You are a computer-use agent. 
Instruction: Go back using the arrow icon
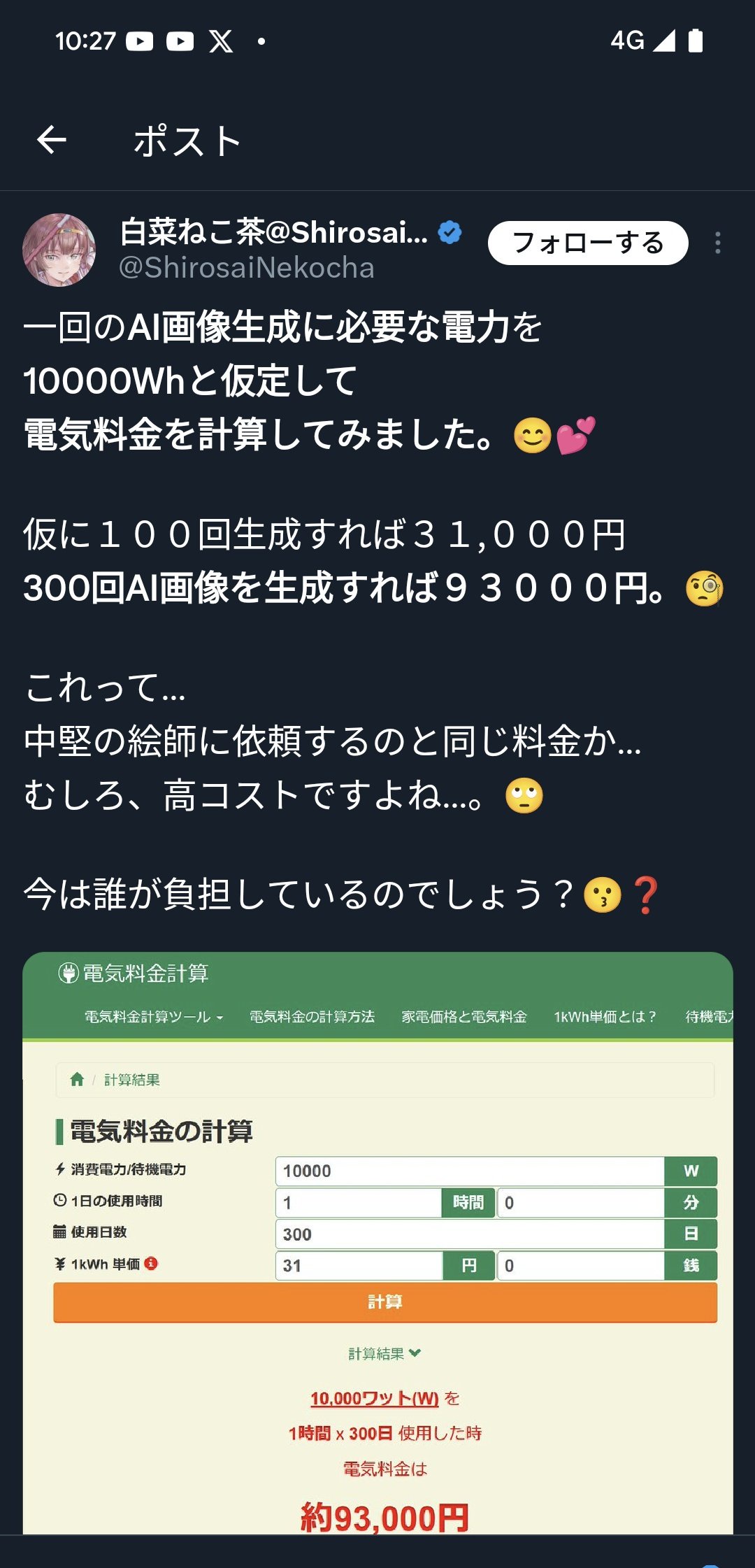[52, 140]
